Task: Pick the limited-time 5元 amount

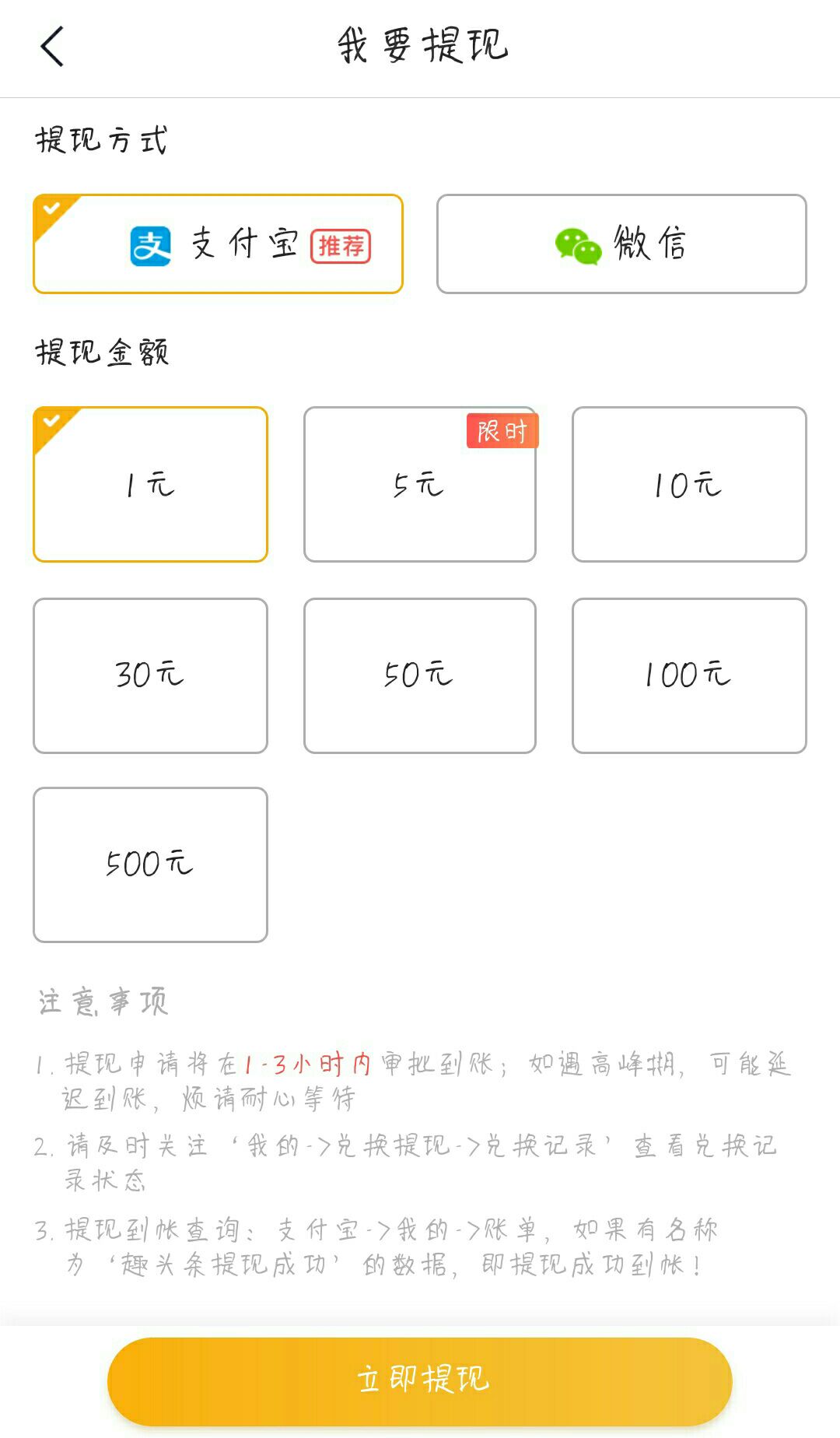Action: [420, 484]
